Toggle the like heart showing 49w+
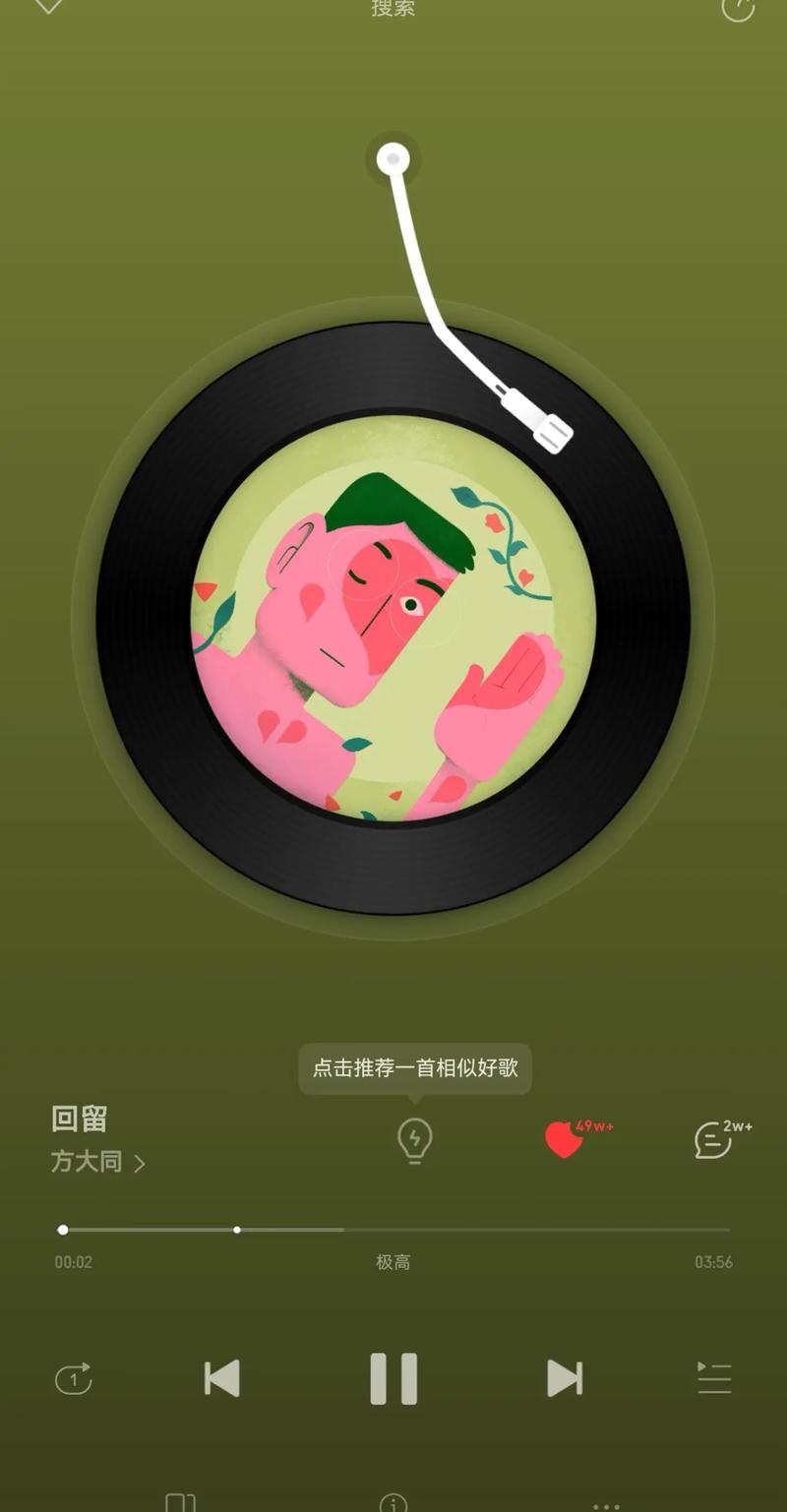 click(x=563, y=1141)
